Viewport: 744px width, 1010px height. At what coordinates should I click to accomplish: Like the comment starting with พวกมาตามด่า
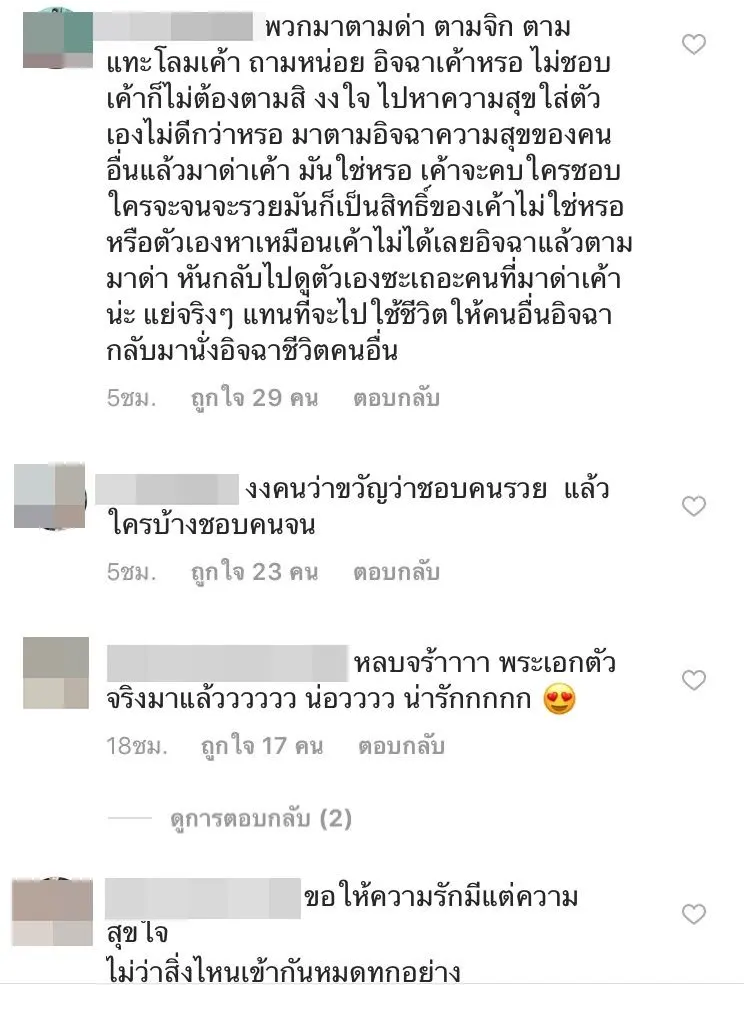coord(693,44)
